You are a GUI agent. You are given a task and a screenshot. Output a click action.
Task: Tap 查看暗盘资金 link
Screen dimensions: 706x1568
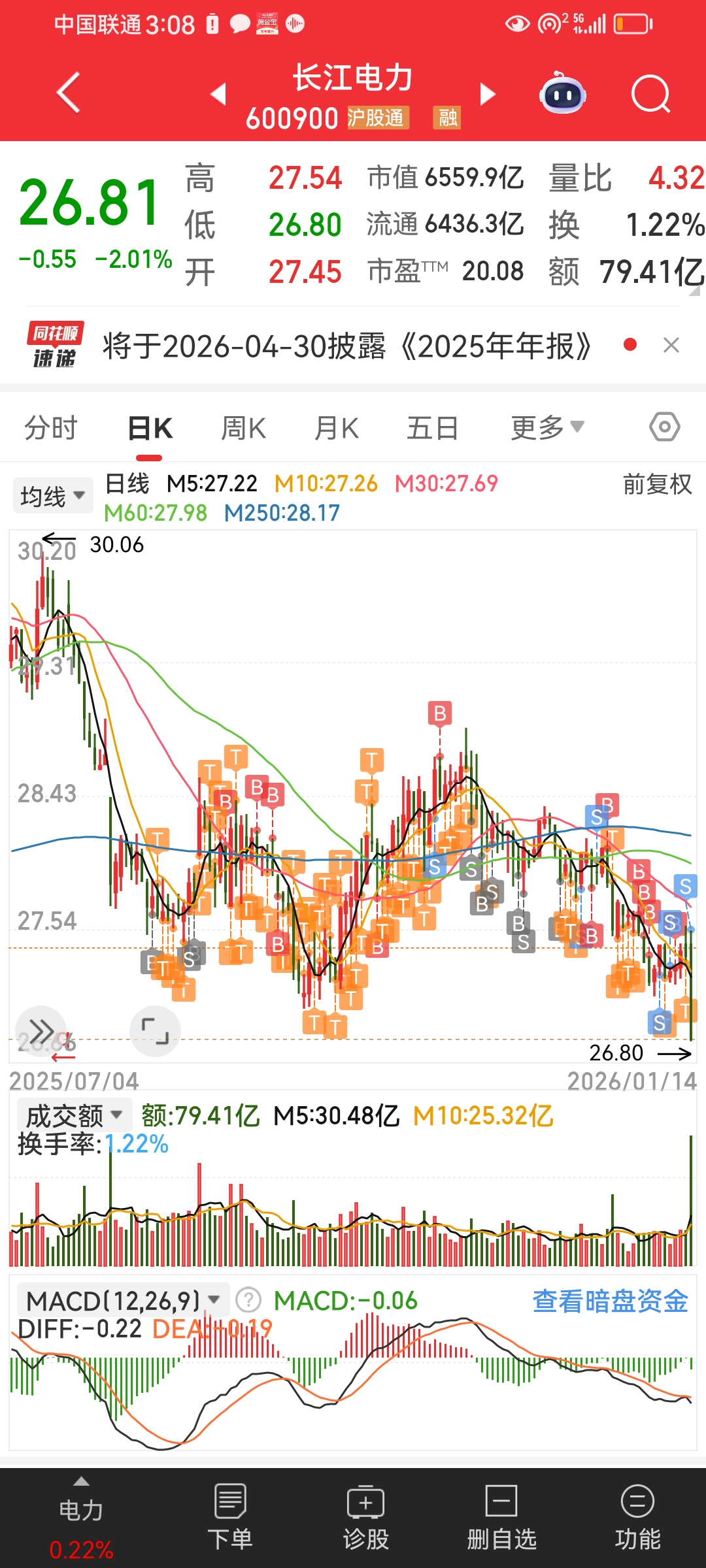(x=610, y=1301)
